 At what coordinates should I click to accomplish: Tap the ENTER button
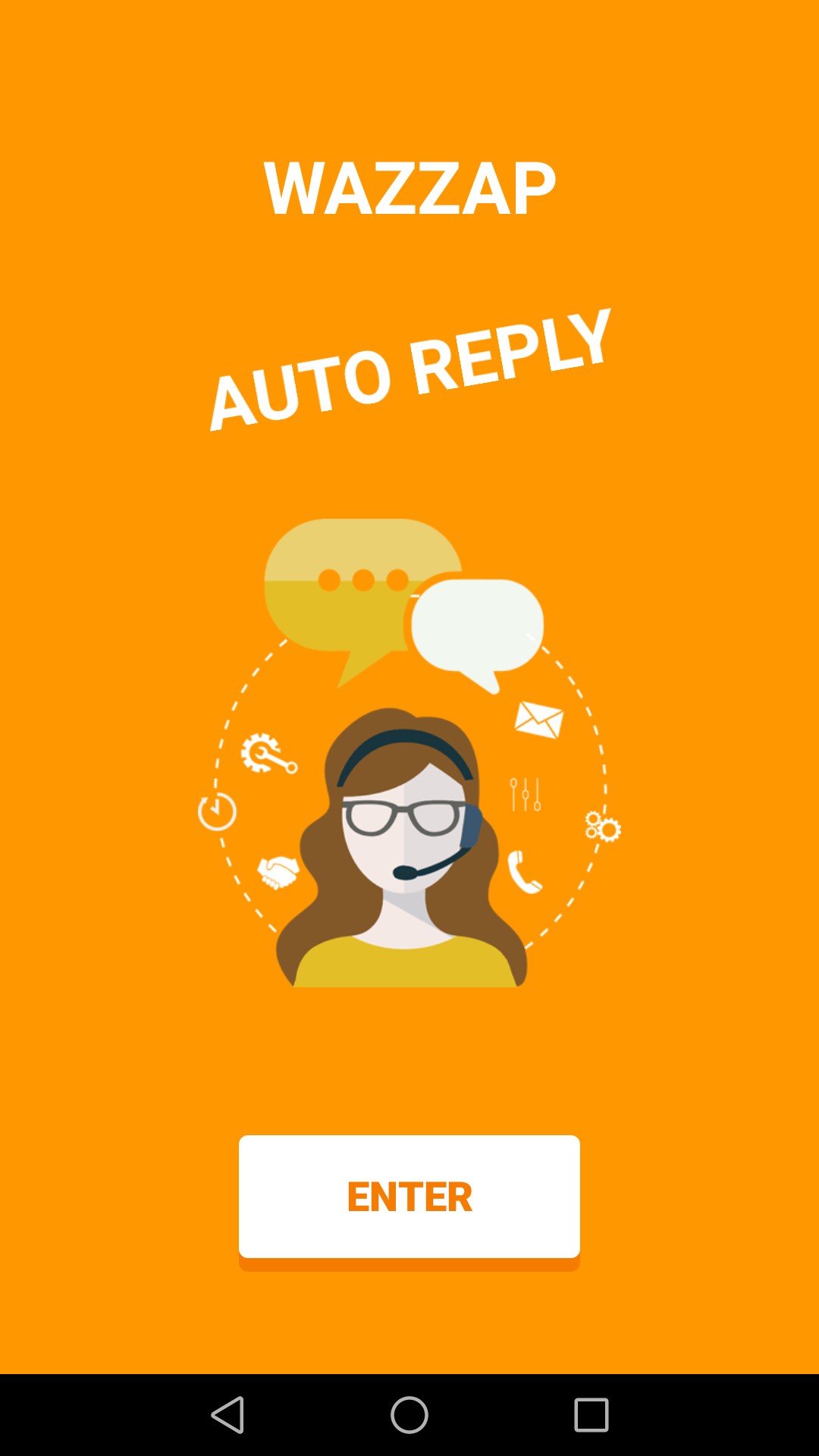pyautogui.click(x=409, y=1197)
